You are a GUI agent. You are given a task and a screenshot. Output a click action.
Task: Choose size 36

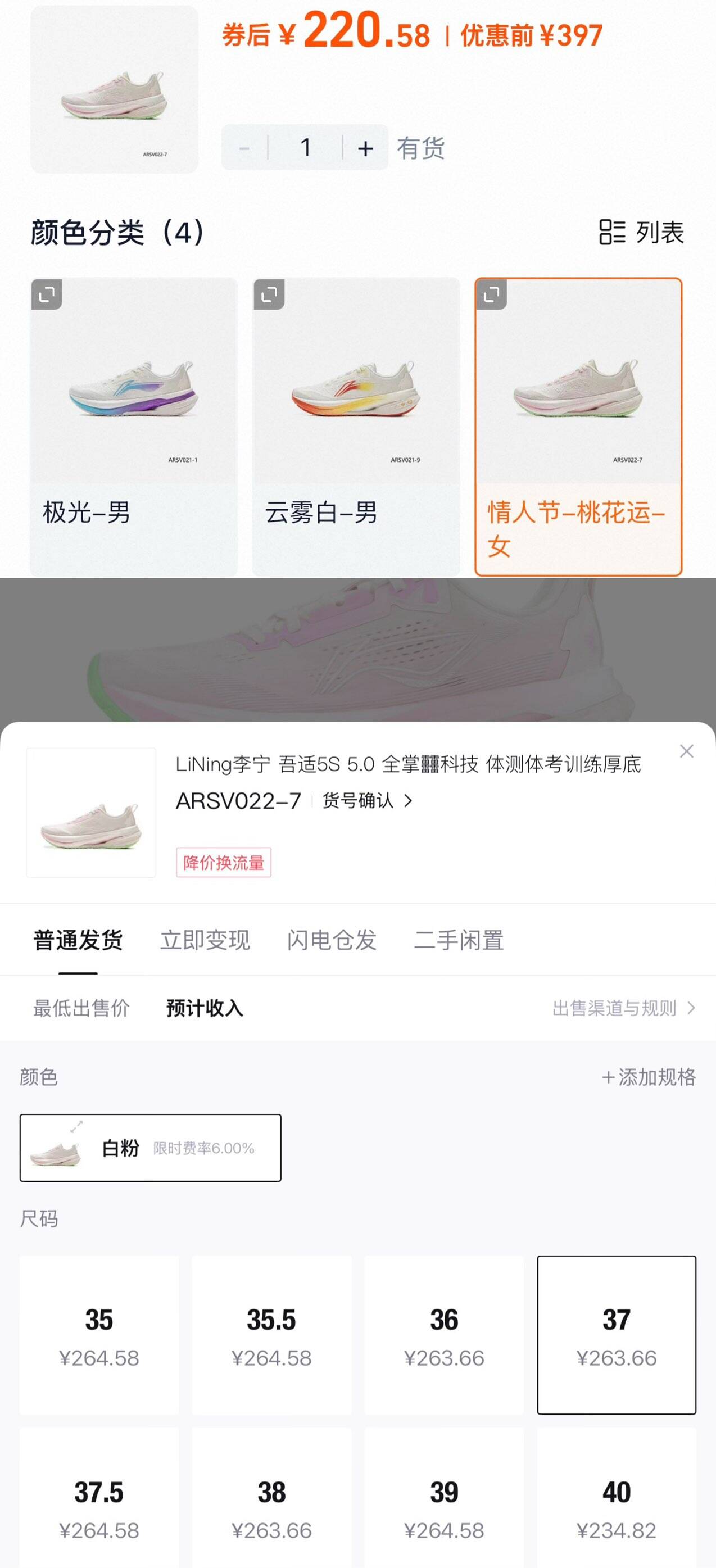point(444,1335)
